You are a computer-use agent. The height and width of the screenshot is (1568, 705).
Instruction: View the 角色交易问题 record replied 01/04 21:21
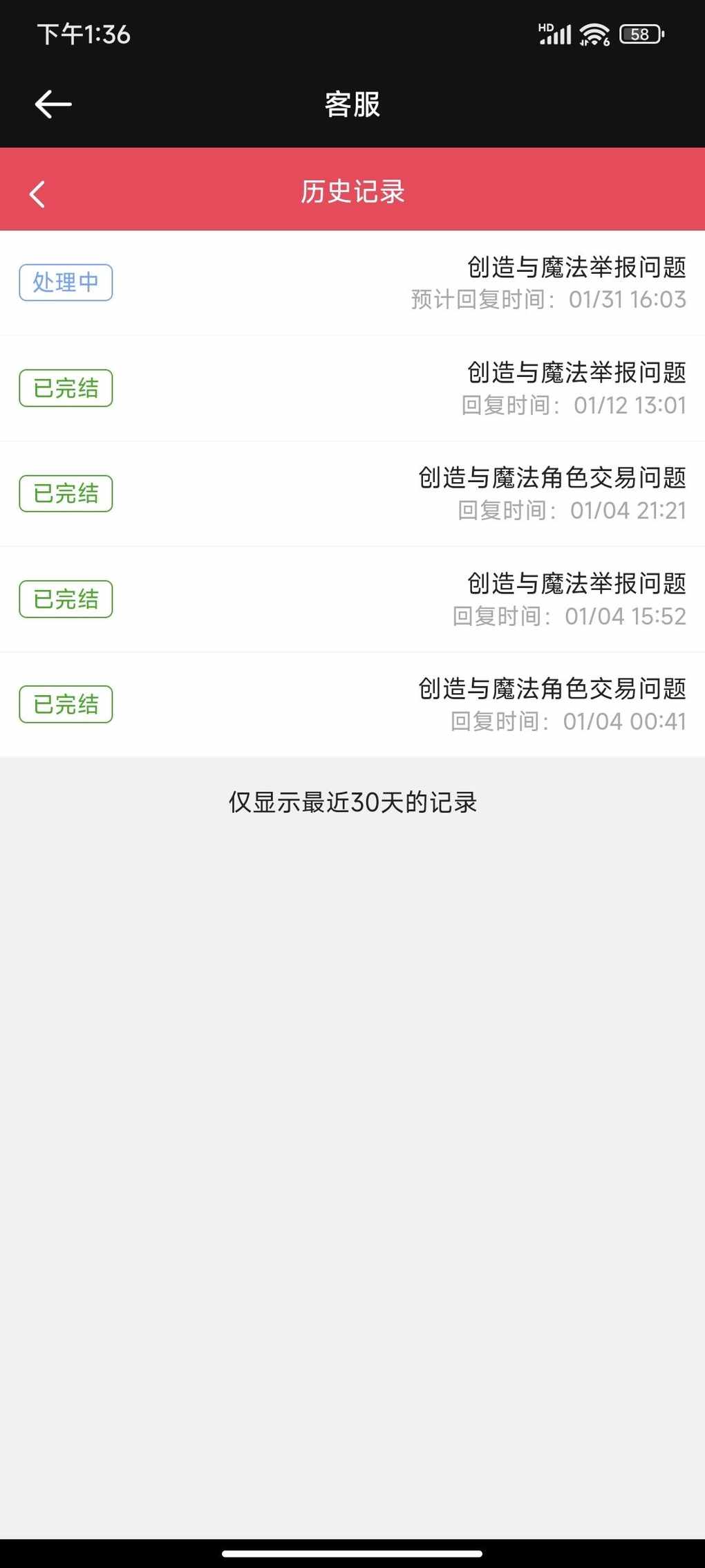point(352,494)
